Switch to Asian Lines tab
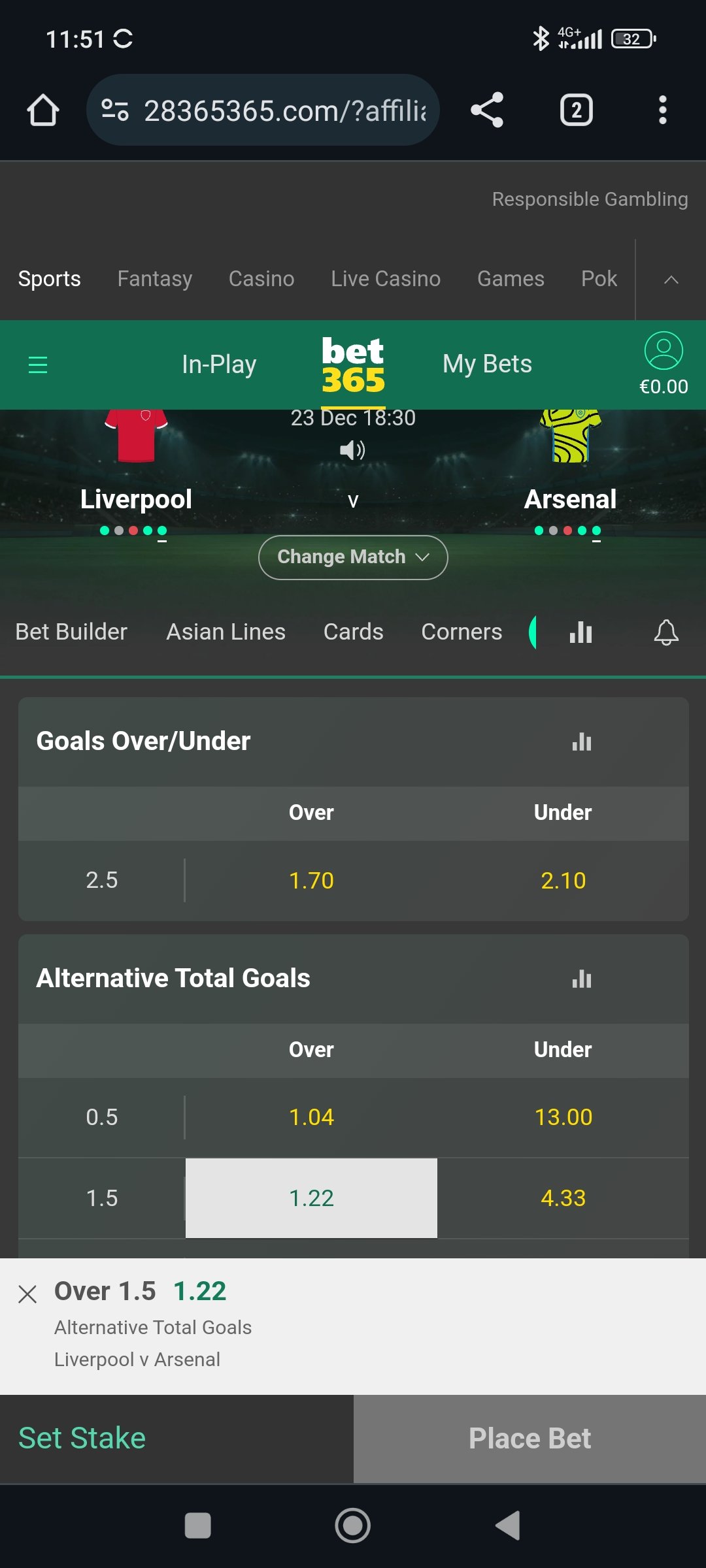The width and height of the screenshot is (706, 1568). pos(226,632)
